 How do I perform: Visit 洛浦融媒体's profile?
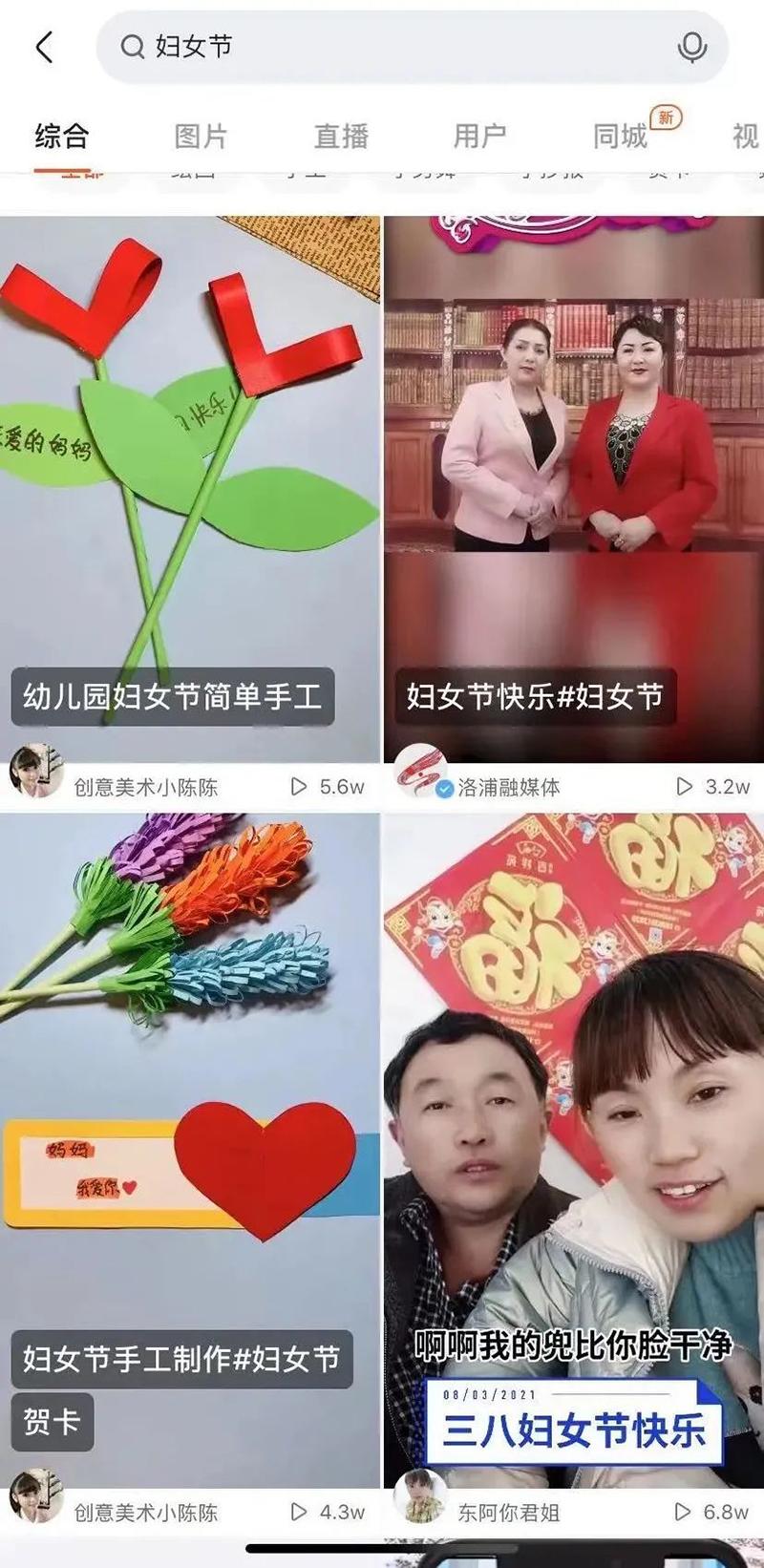507,787
